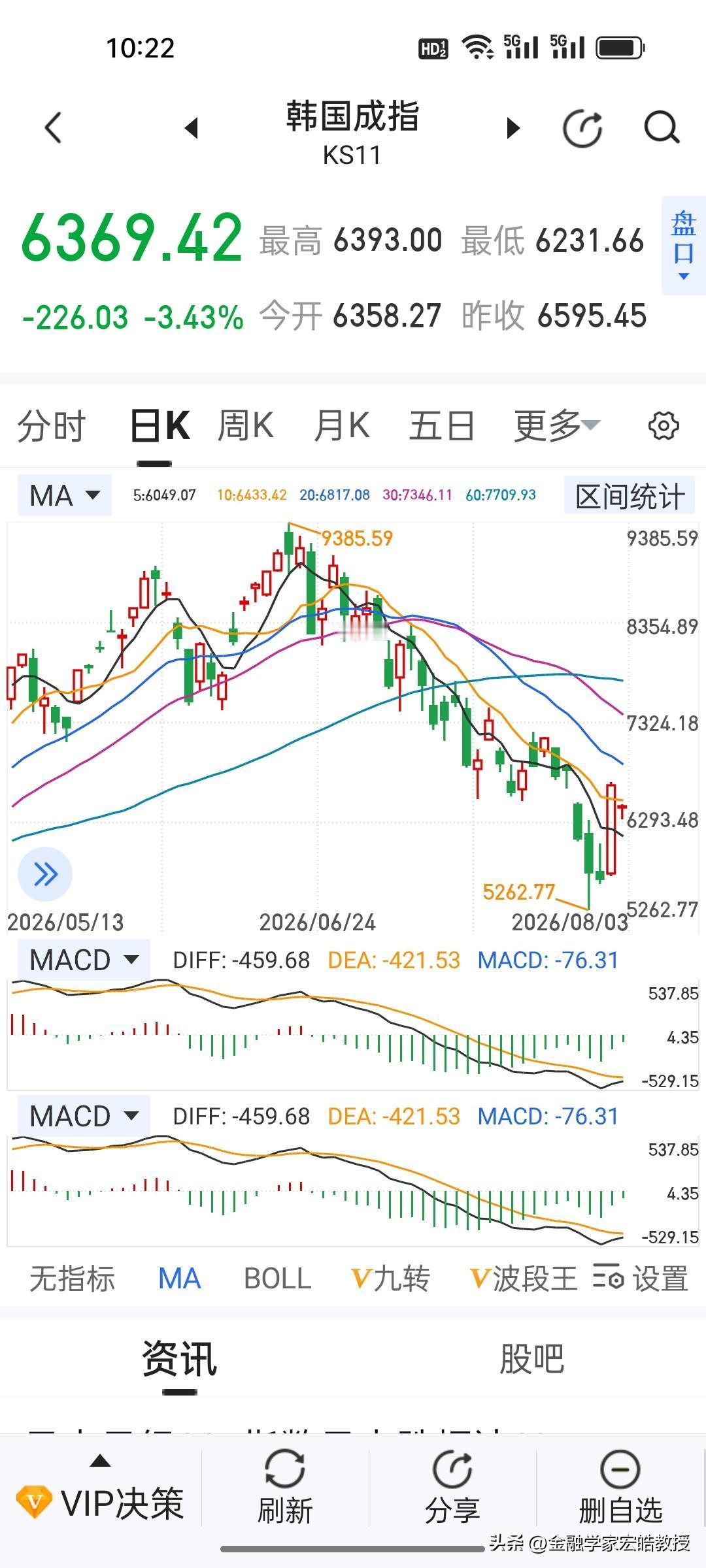
Task: Tap the 区间统计 button
Action: click(x=630, y=496)
